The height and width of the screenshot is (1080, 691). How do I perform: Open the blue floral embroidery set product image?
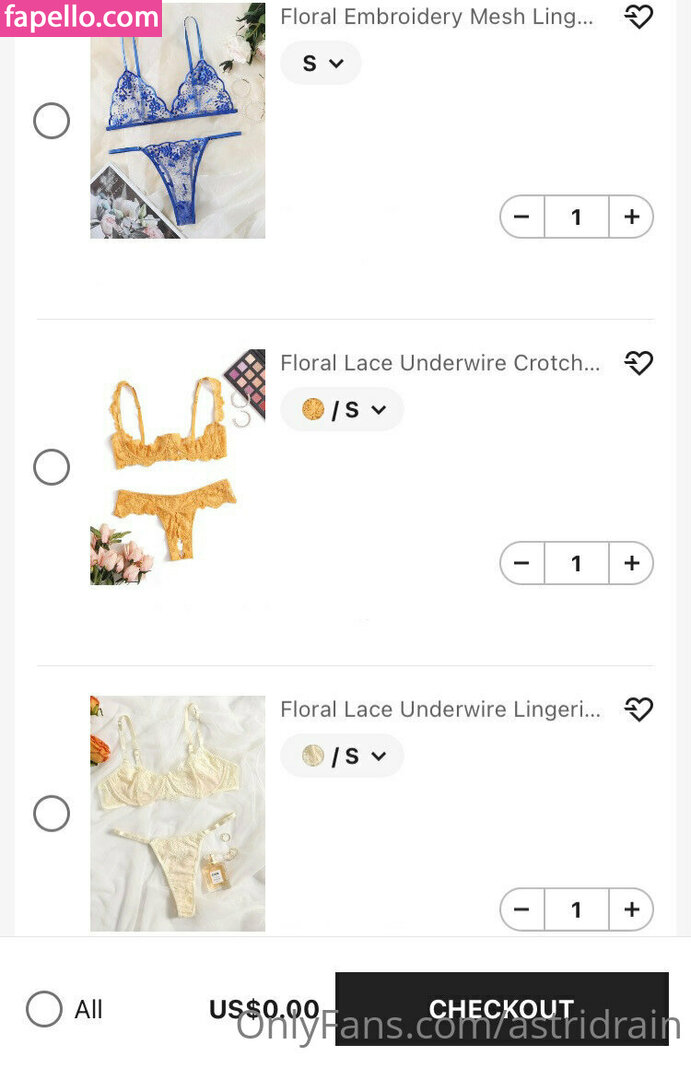coord(178,121)
